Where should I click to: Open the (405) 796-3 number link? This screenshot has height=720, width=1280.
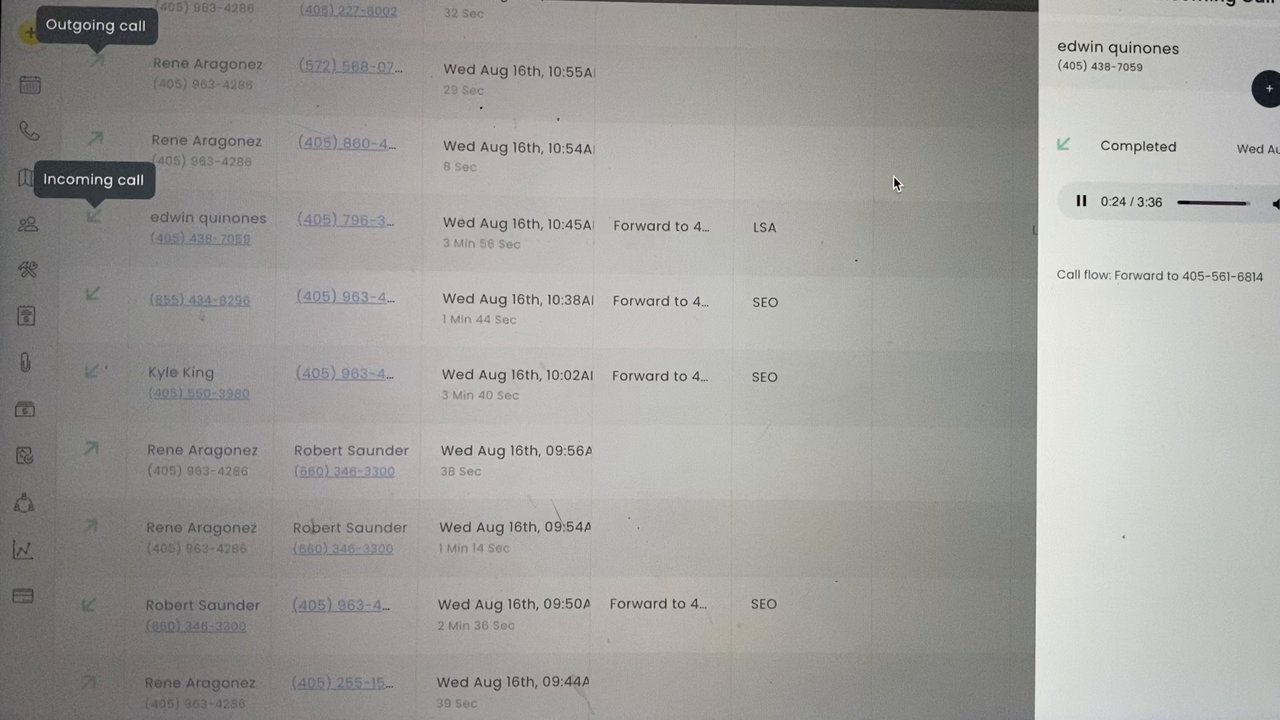tap(345, 220)
